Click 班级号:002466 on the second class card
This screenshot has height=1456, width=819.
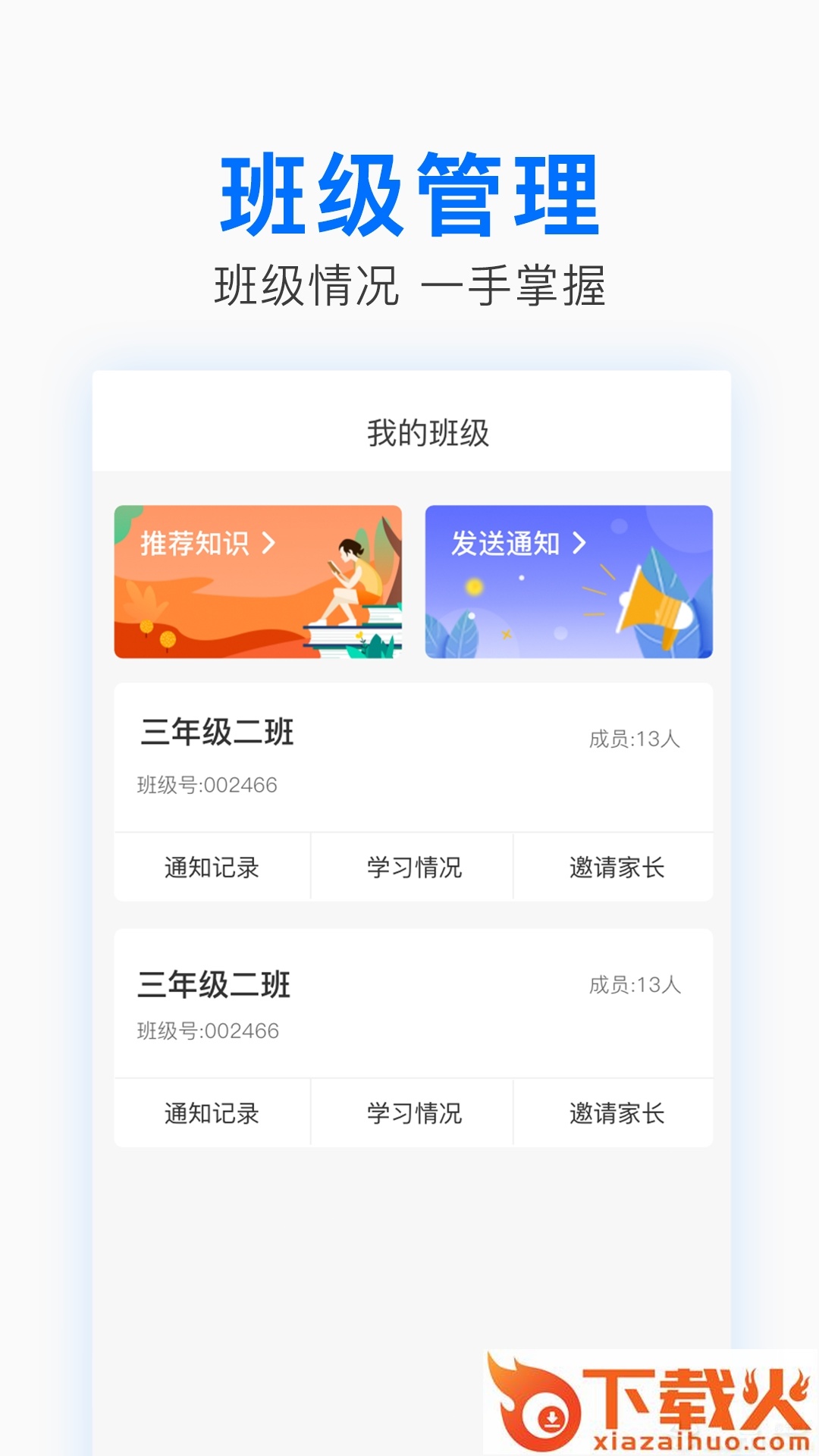tap(209, 1030)
